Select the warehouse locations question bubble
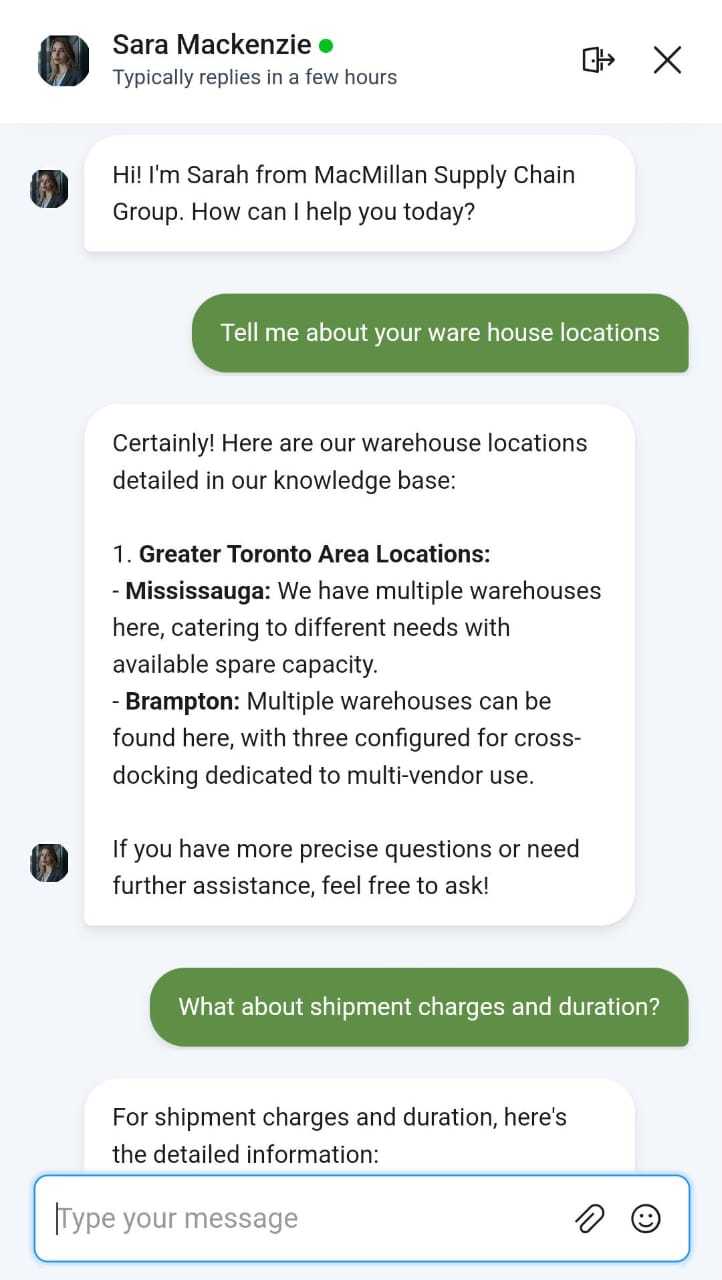 coord(440,332)
